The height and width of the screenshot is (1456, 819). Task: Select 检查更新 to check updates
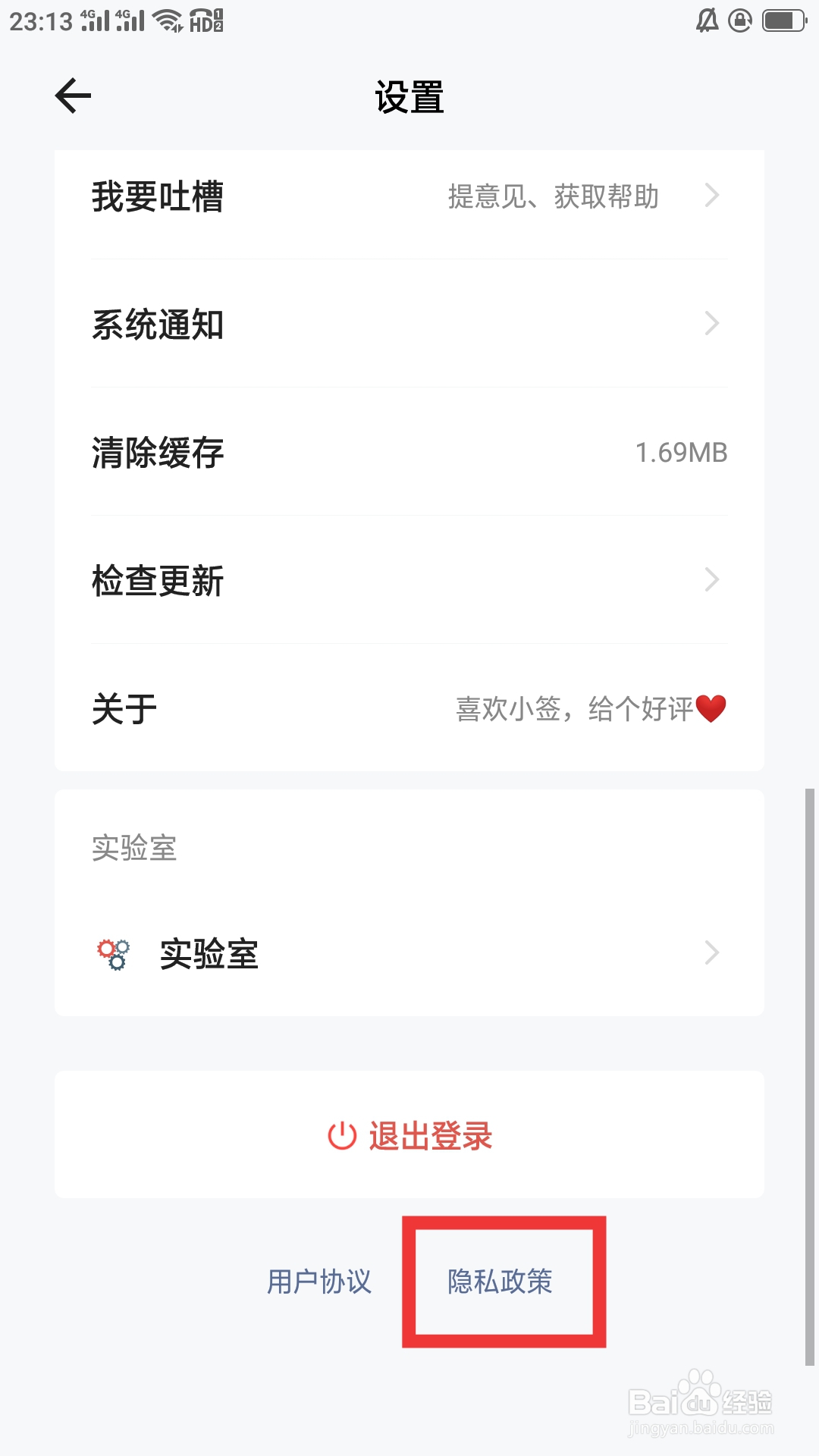tap(409, 580)
